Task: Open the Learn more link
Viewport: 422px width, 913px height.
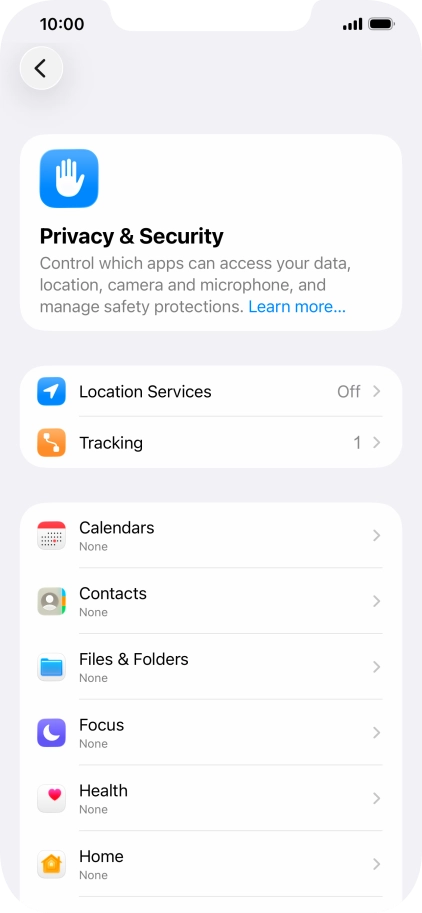Action: pos(297,307)
